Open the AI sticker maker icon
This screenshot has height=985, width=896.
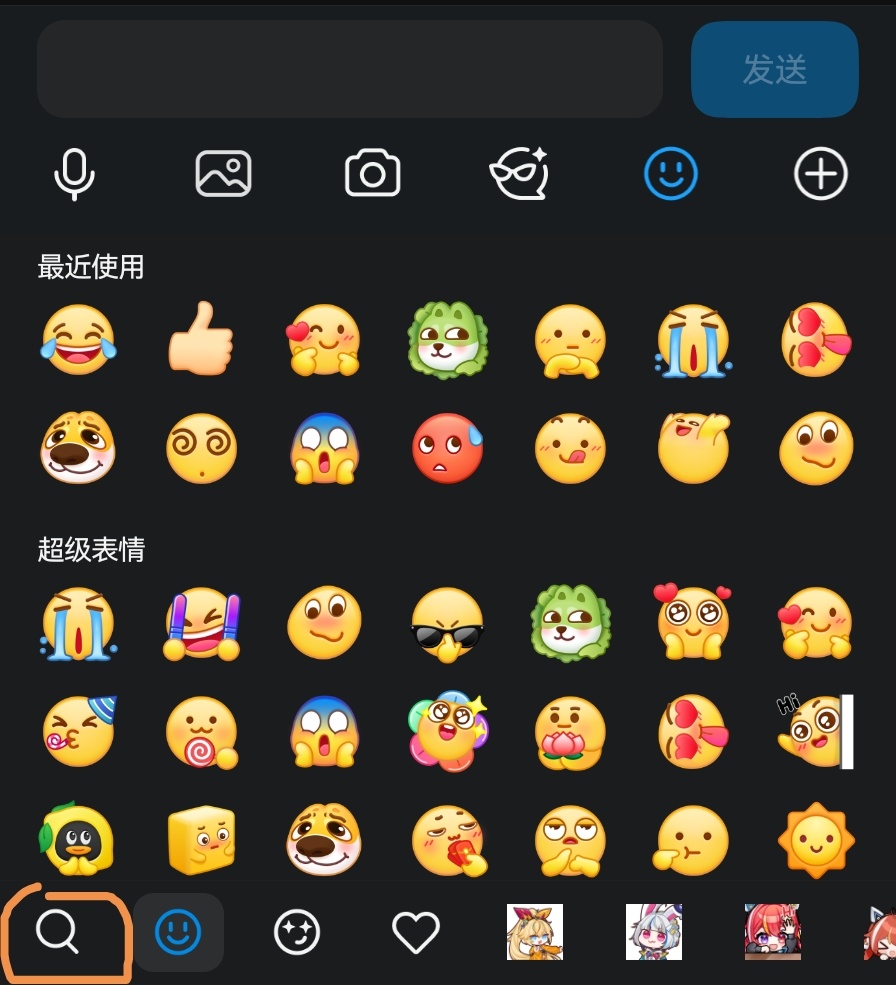(520, 174)
